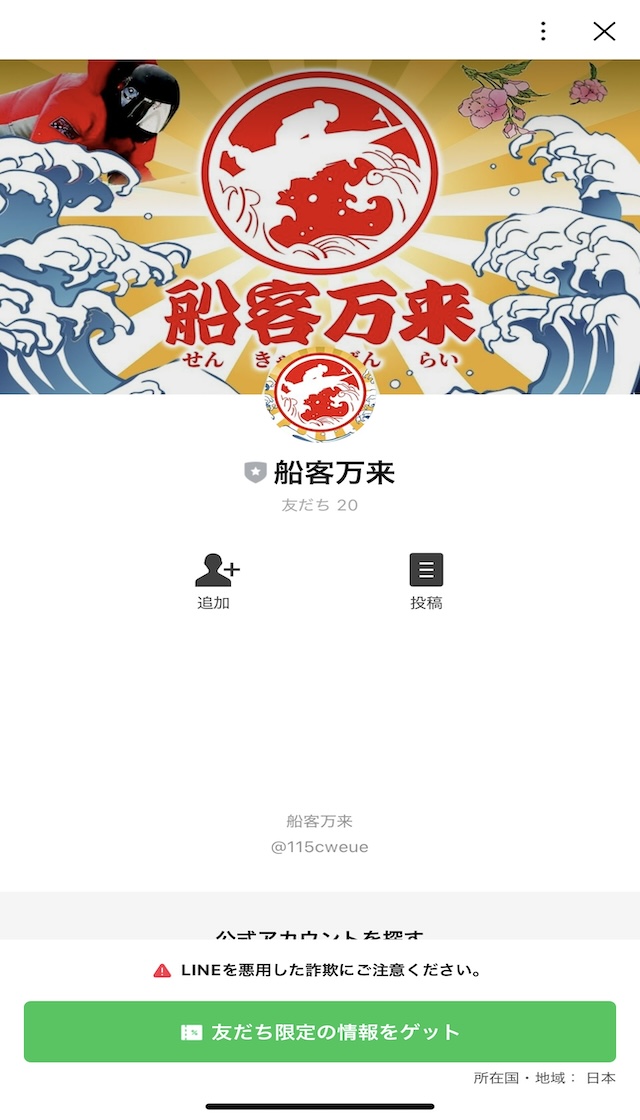
Task: Tap 友だち限定の情報をゲット button
Action: coord(320,1031)
